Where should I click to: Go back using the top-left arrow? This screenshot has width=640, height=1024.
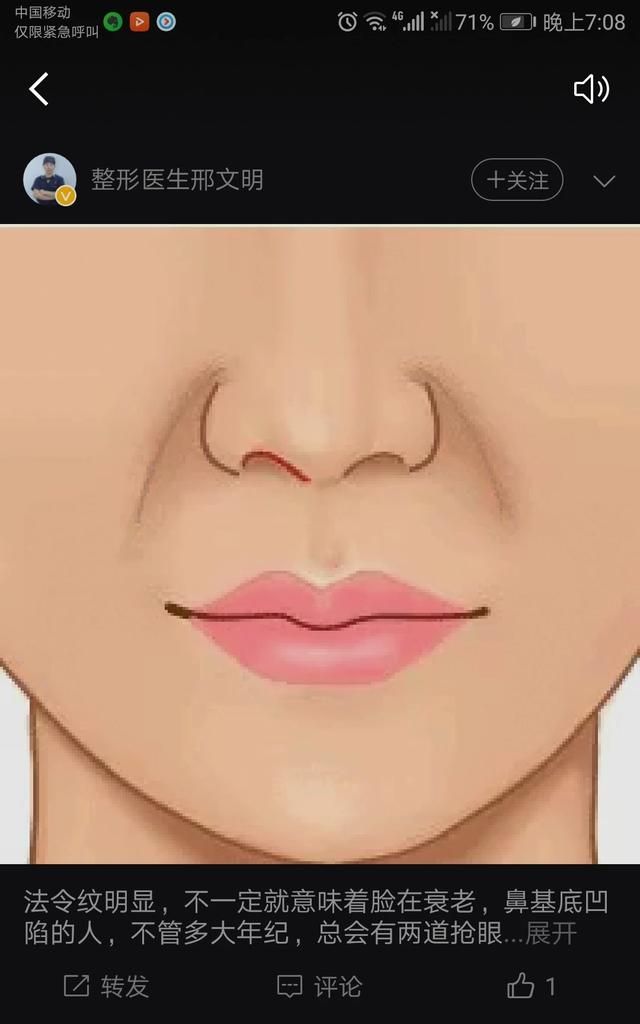coord(39,89)
